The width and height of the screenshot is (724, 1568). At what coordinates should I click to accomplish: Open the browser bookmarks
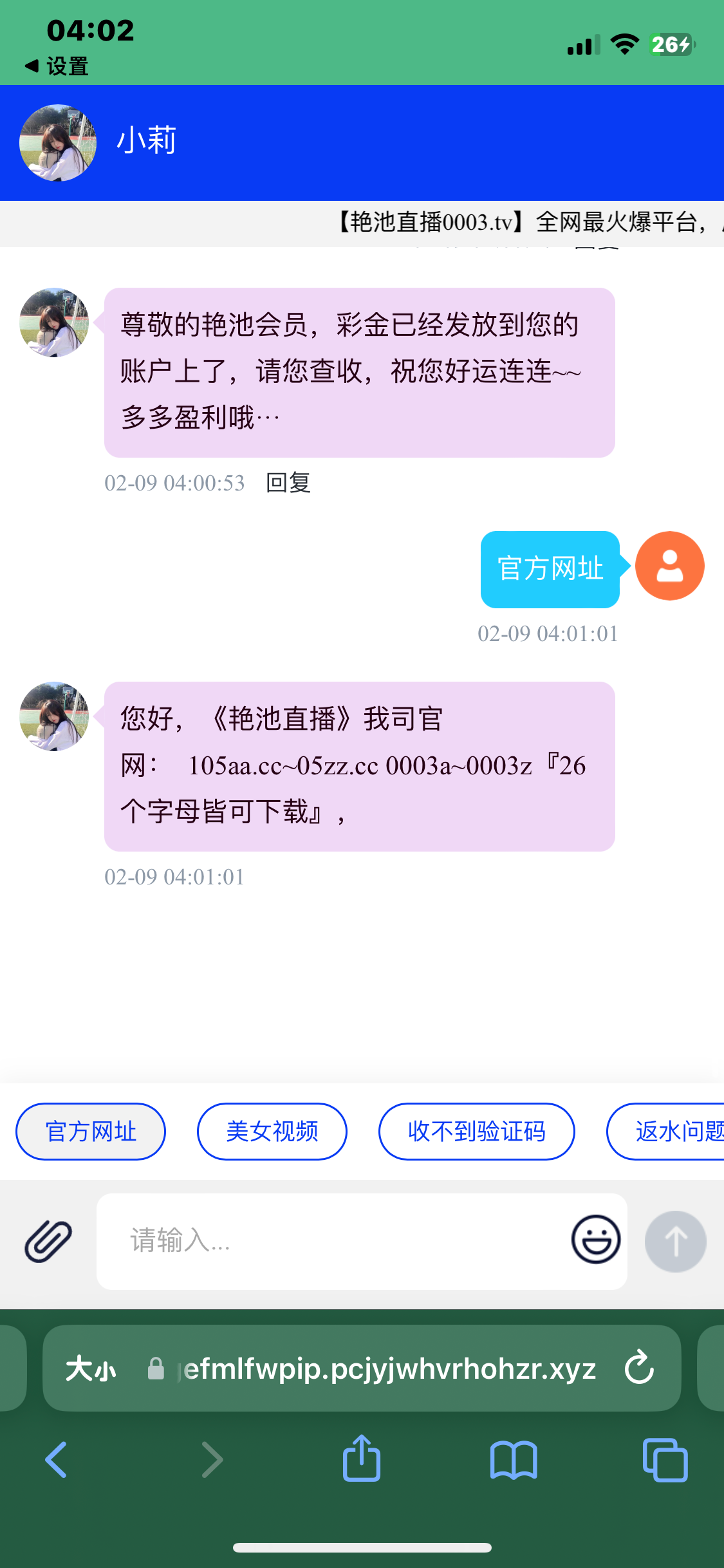pyautogui.click(x=513, y=1459)
